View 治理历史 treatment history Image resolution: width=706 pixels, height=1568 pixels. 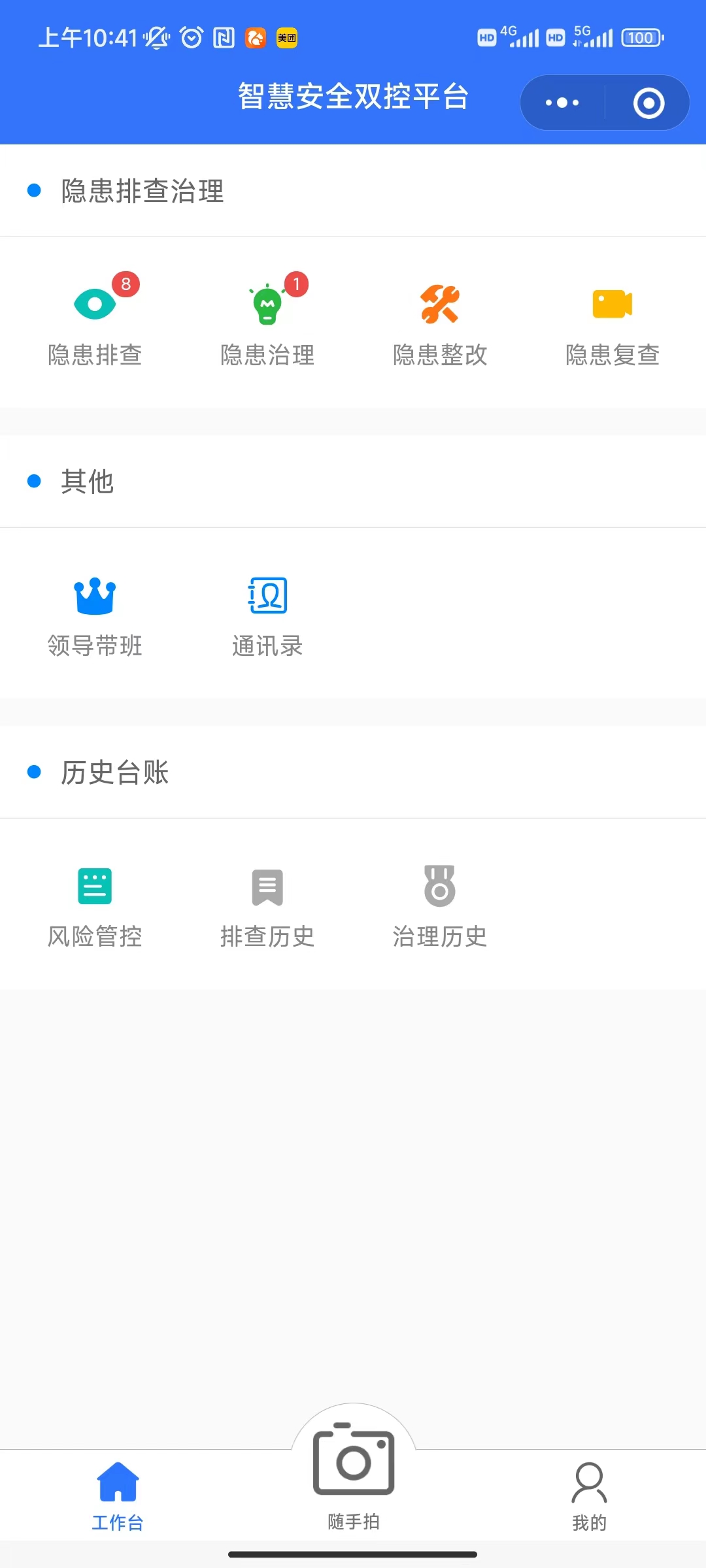(440, 905)
